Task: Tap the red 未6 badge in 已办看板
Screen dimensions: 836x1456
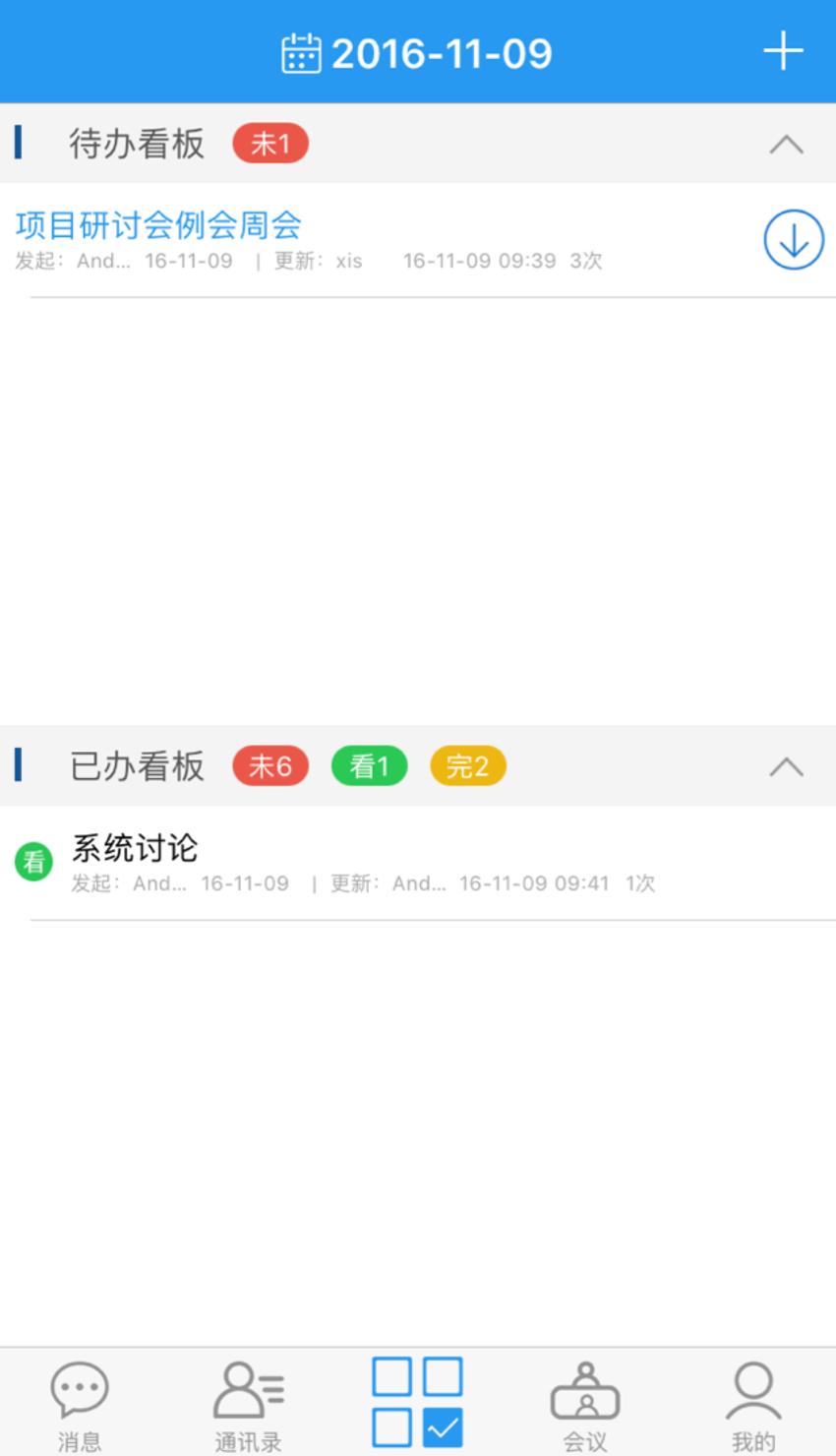Action: click(x=269, y=766)
